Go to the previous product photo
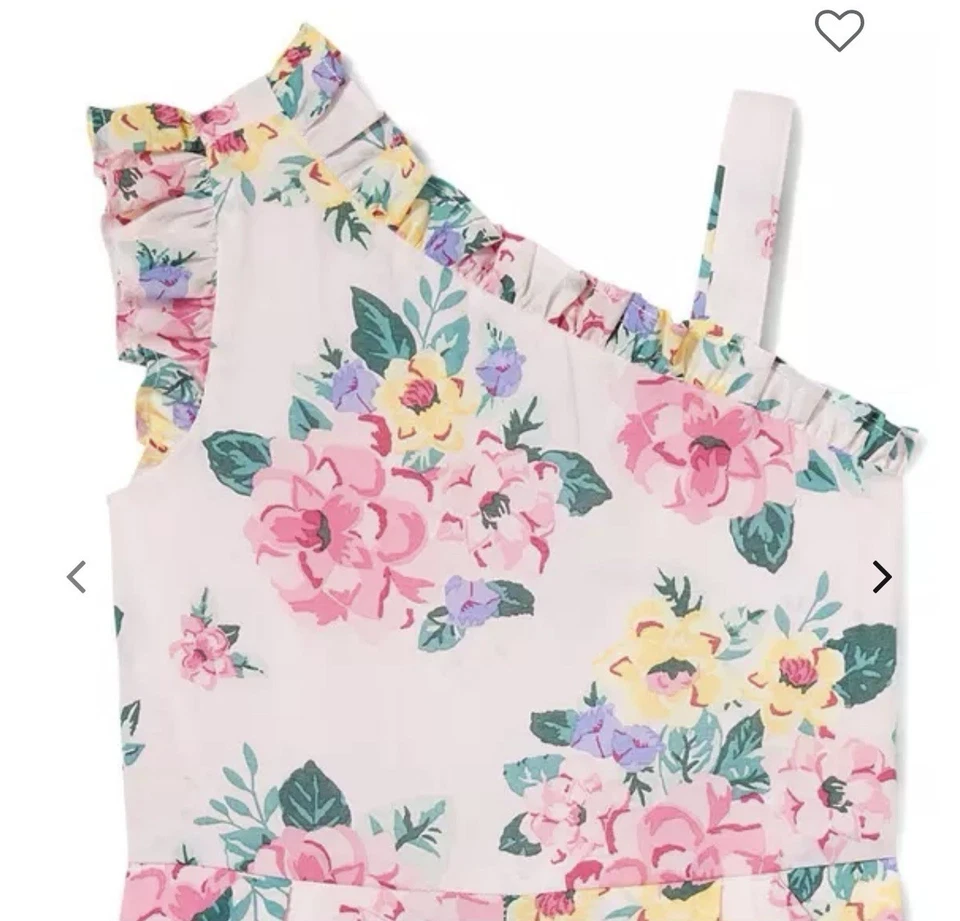960x921 pixels. [x=77, y=577]
